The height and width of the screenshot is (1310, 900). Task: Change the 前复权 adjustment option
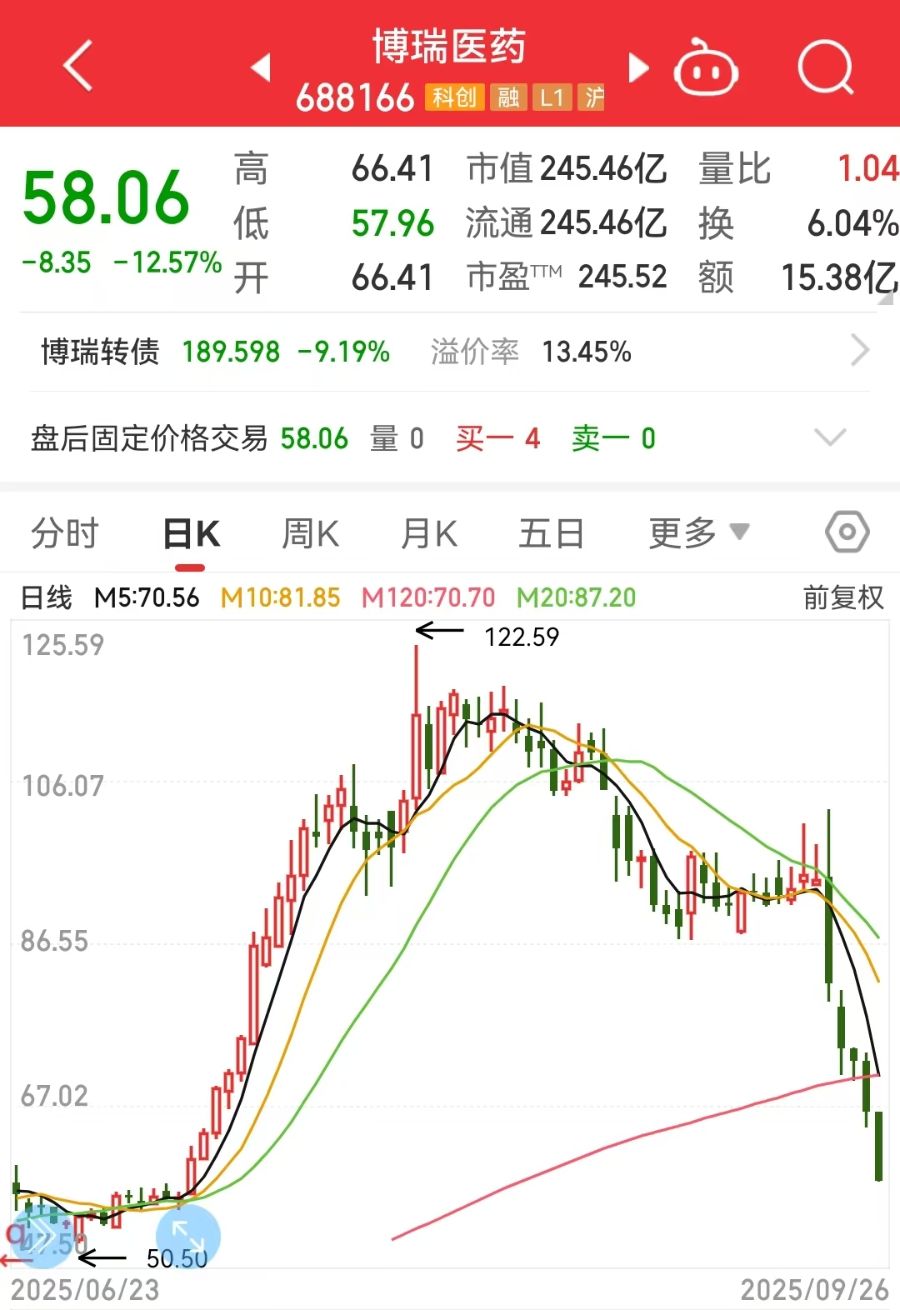click(x=843, y=598)
